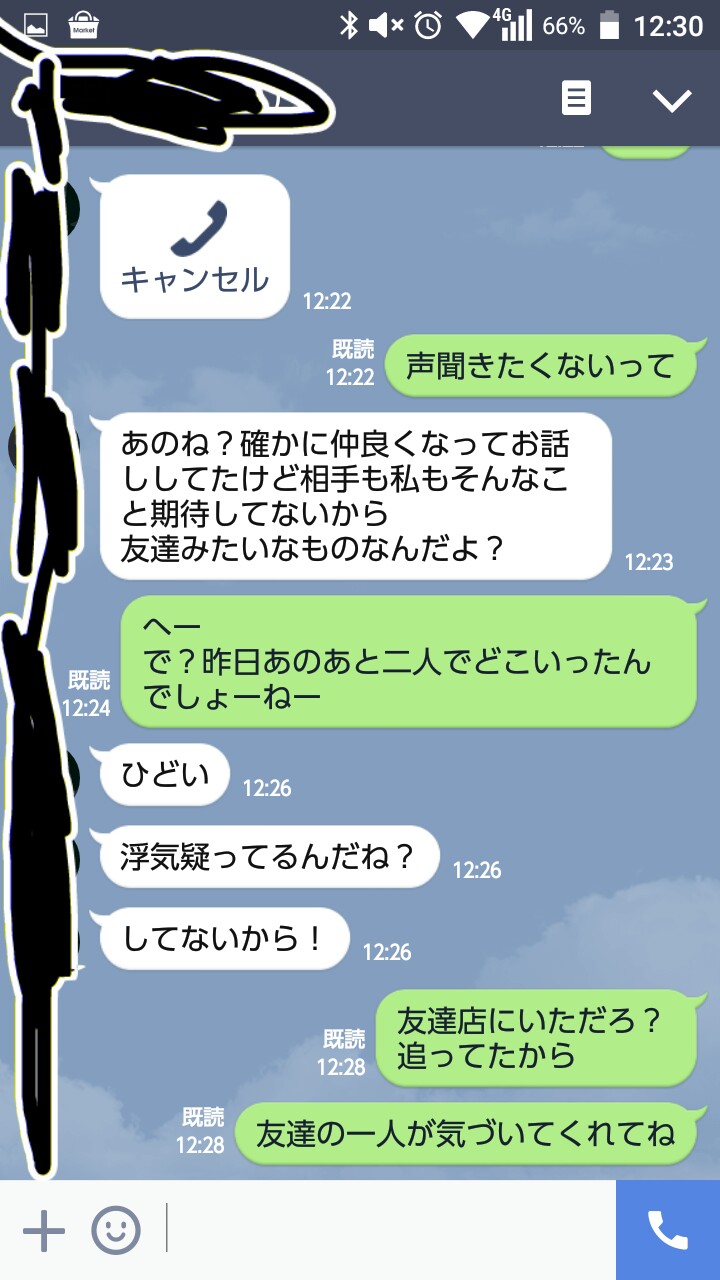
Task: Expand the chat menu chevron
Action: (671, 99)
